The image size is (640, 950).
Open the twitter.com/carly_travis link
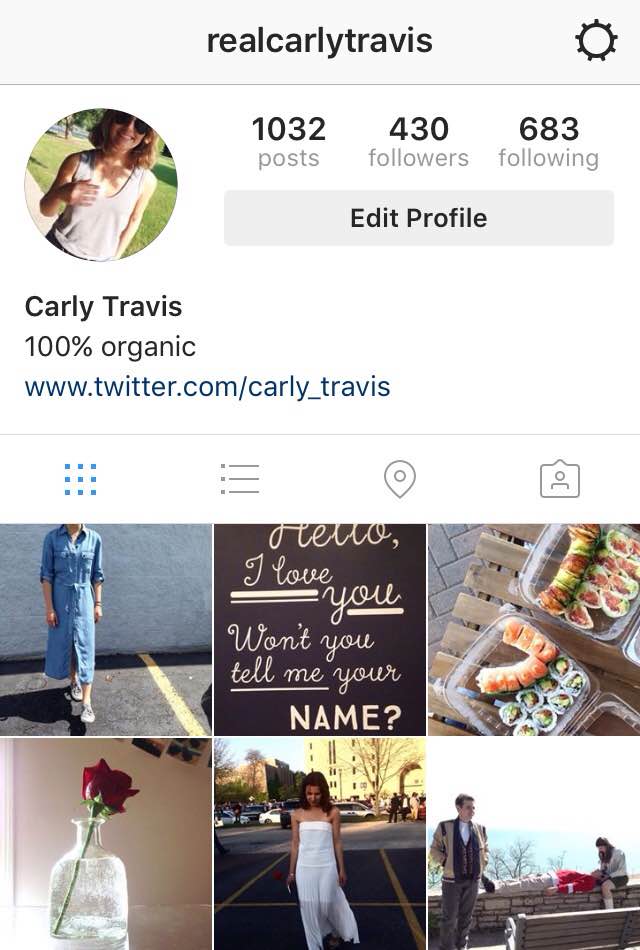[207, 387]
